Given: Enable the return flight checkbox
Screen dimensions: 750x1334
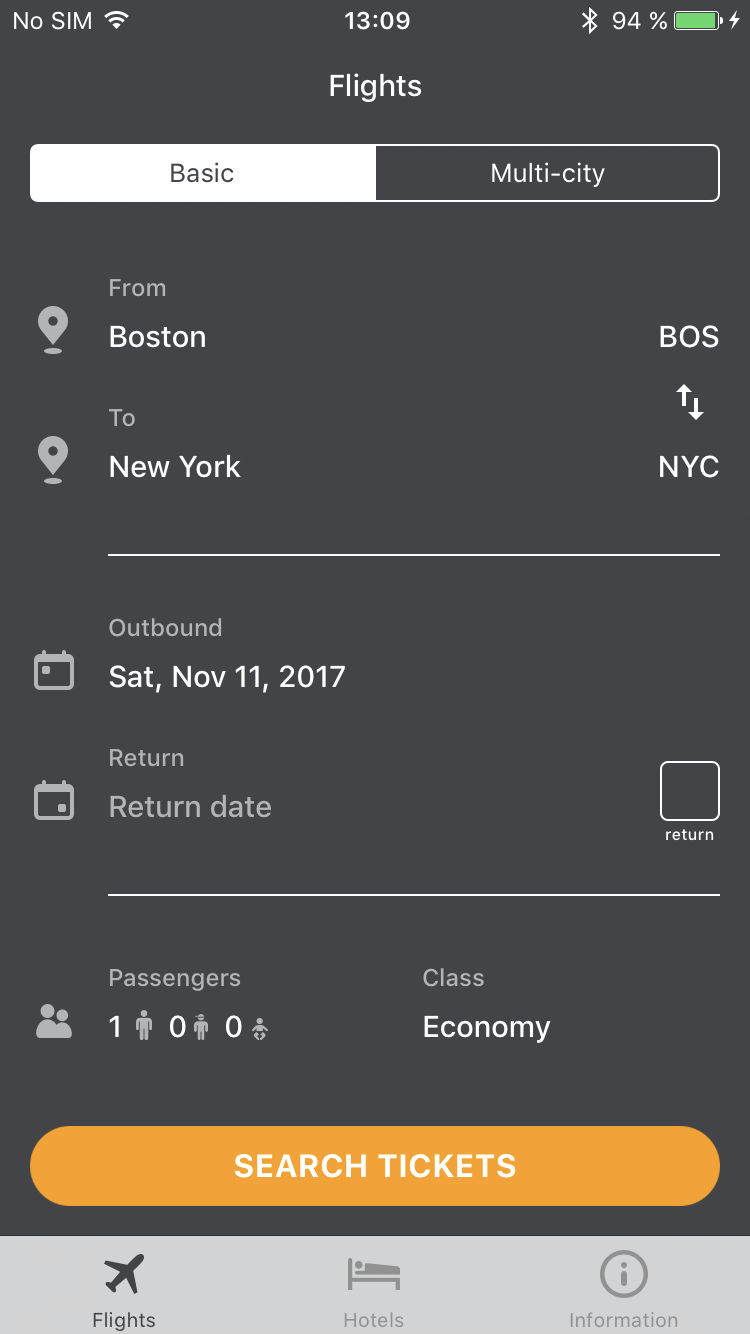Looking at the screenshot, I should (x=689, y=789).
